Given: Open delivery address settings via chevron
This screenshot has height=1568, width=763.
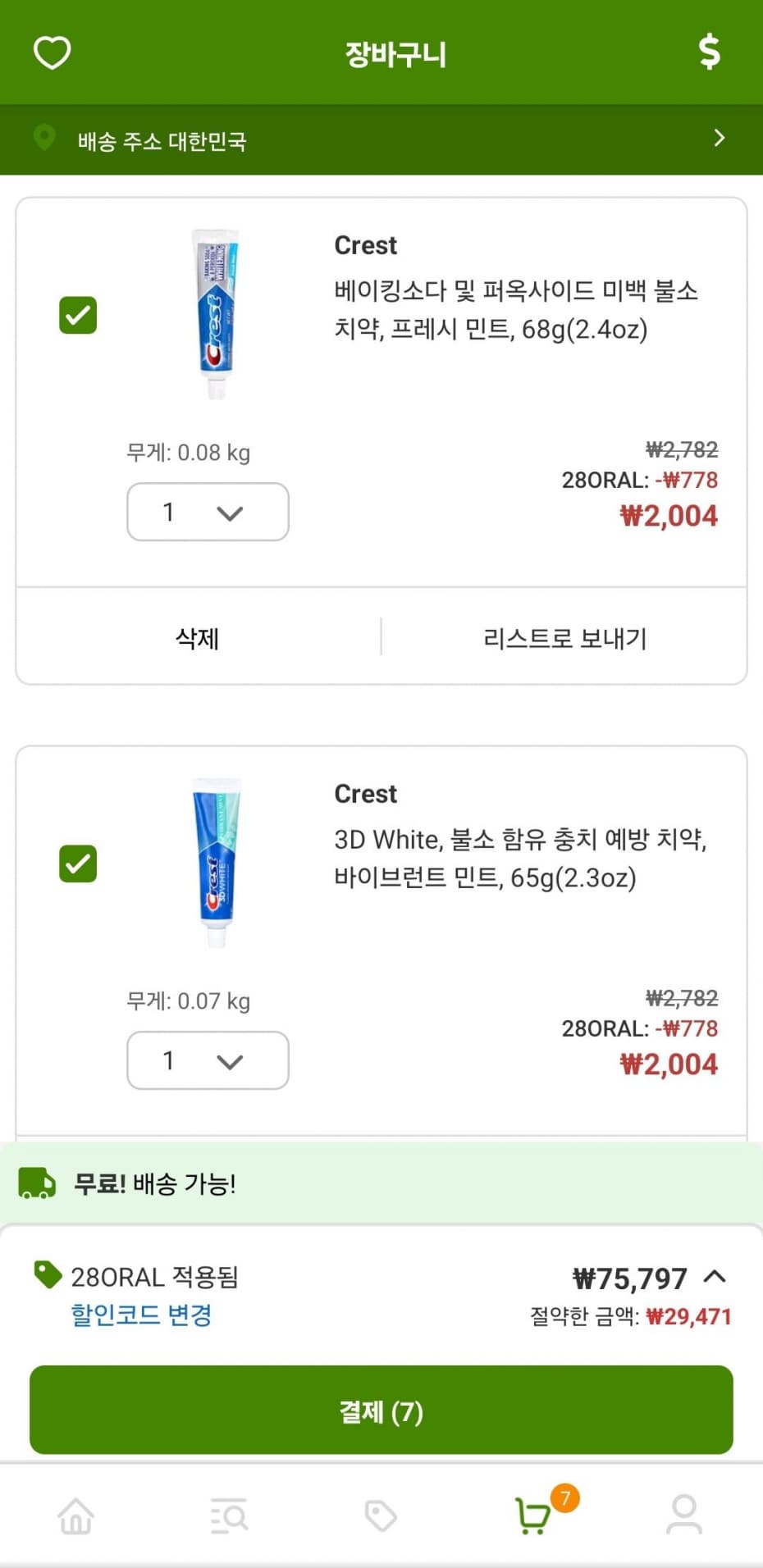Looking at the screenshot, I should tap(720, 138).
